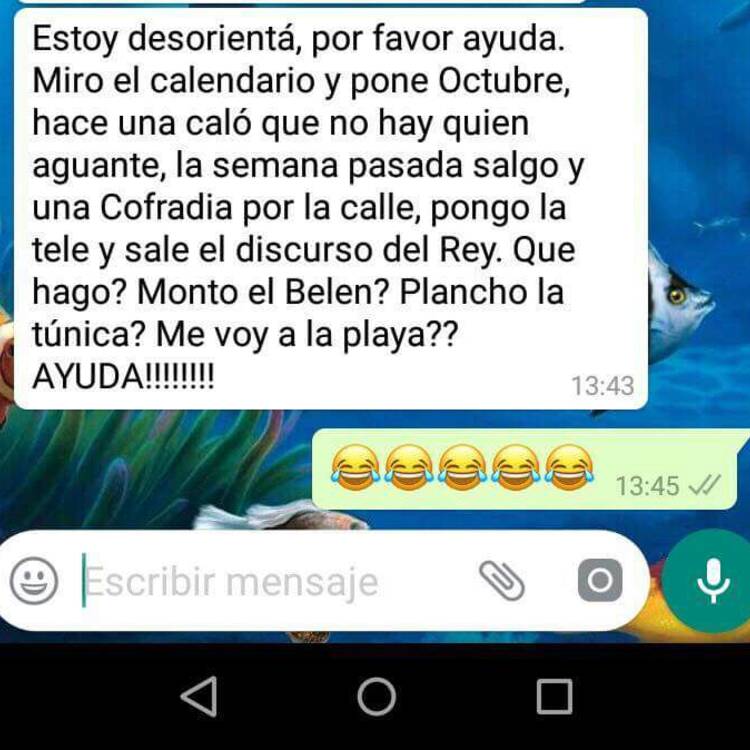750x750 pixels.
Task: Attach a file with the paperclip
Action: 502,580
